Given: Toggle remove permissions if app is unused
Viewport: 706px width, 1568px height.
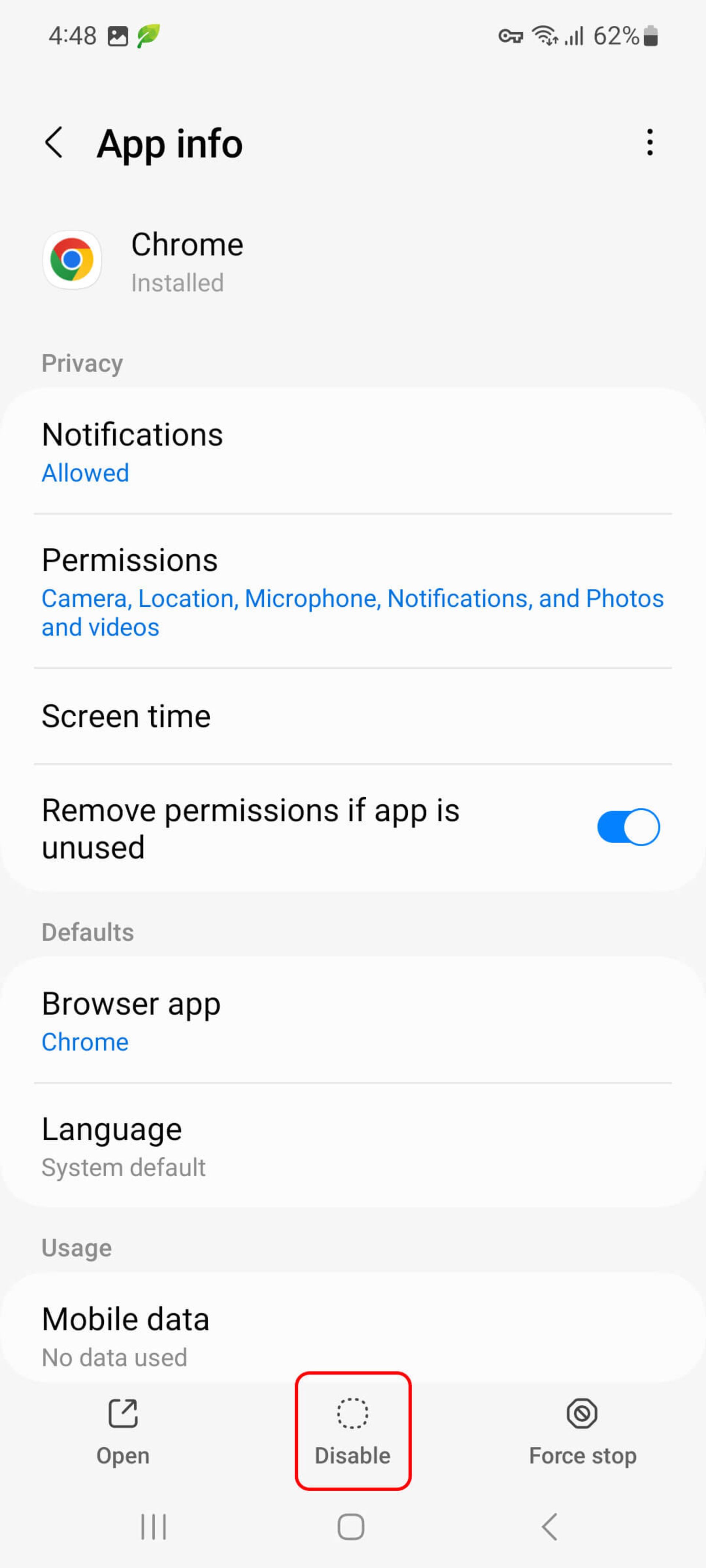Looking at the screenshot, I should pos(627,826).
